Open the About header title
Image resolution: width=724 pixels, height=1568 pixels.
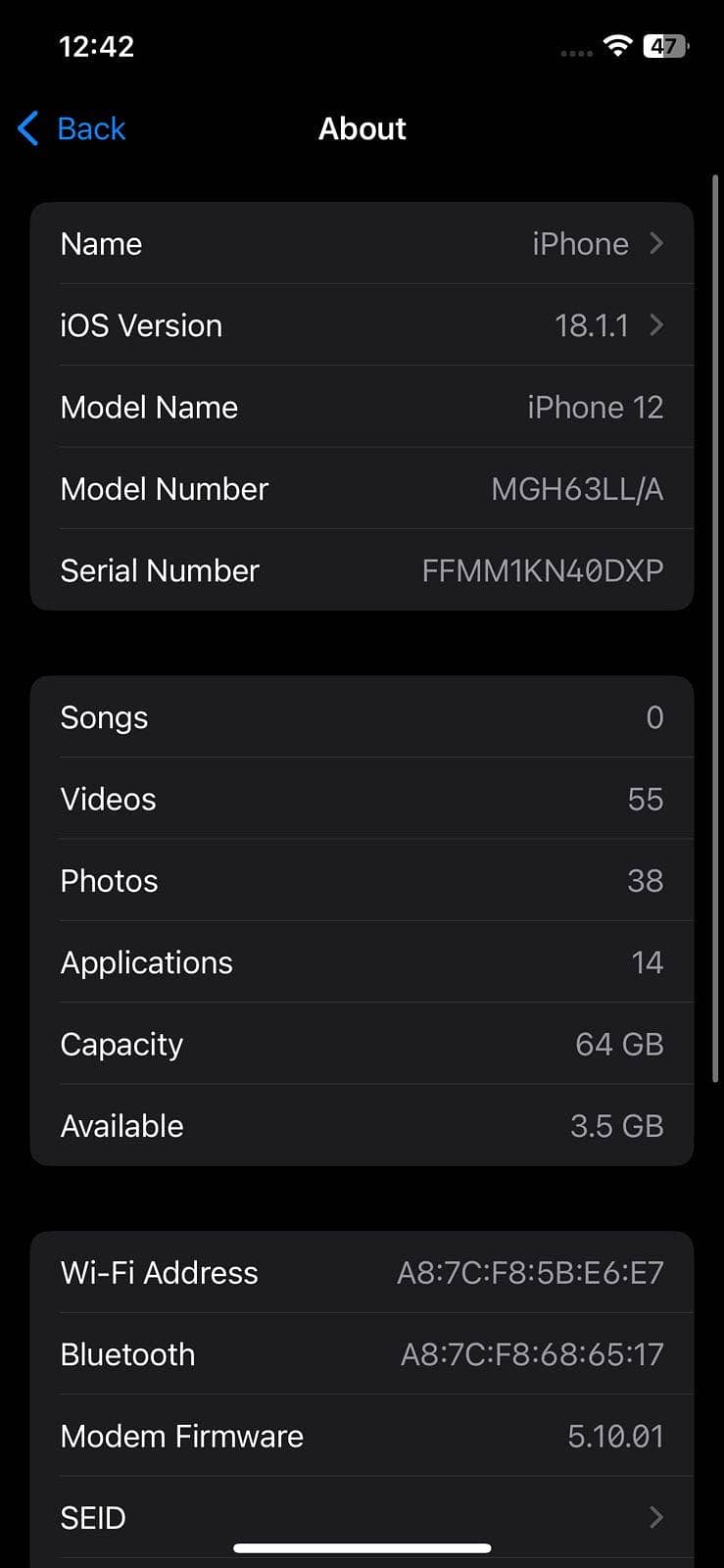pyautogui.click(x=362, y=128)
